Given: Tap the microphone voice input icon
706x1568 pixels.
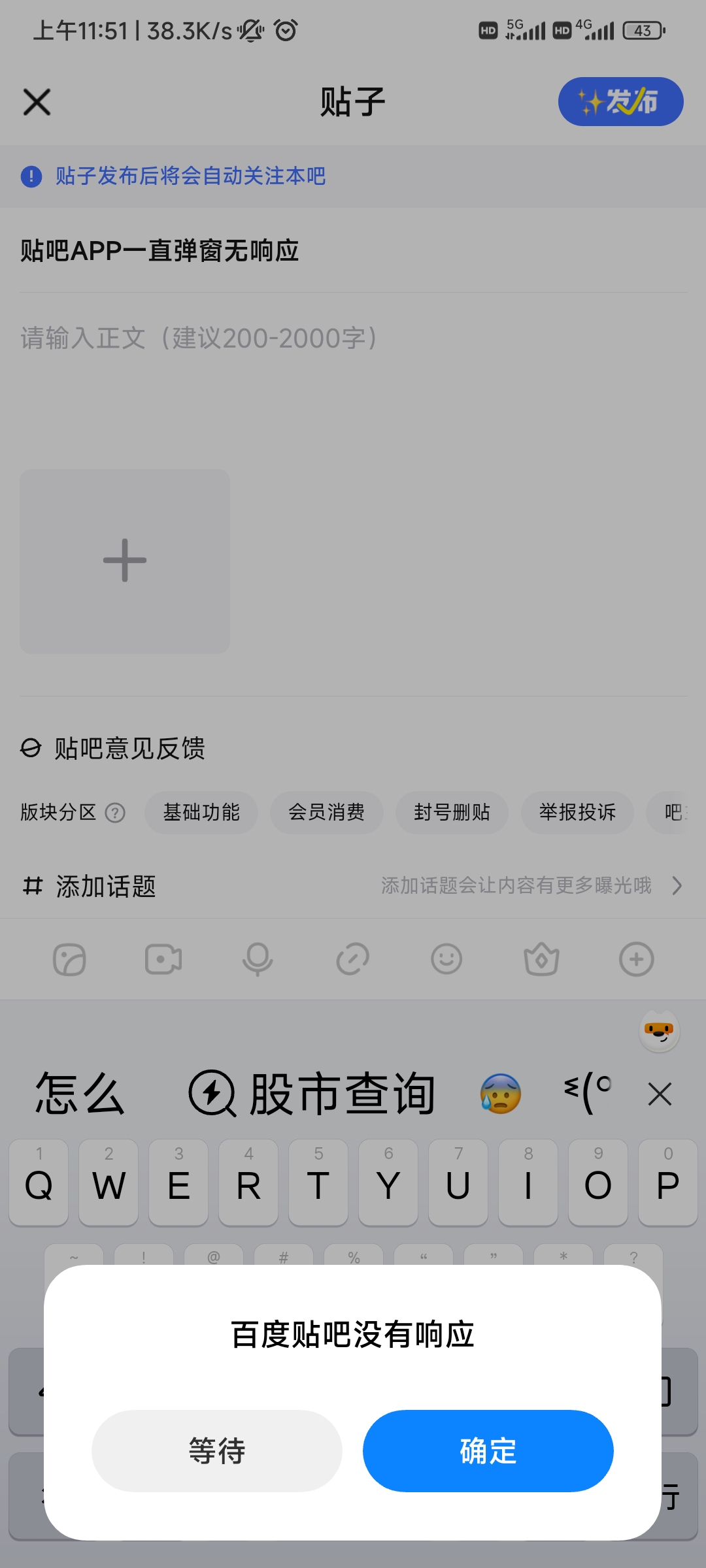Looking at the screenshot, I should 258,959.
